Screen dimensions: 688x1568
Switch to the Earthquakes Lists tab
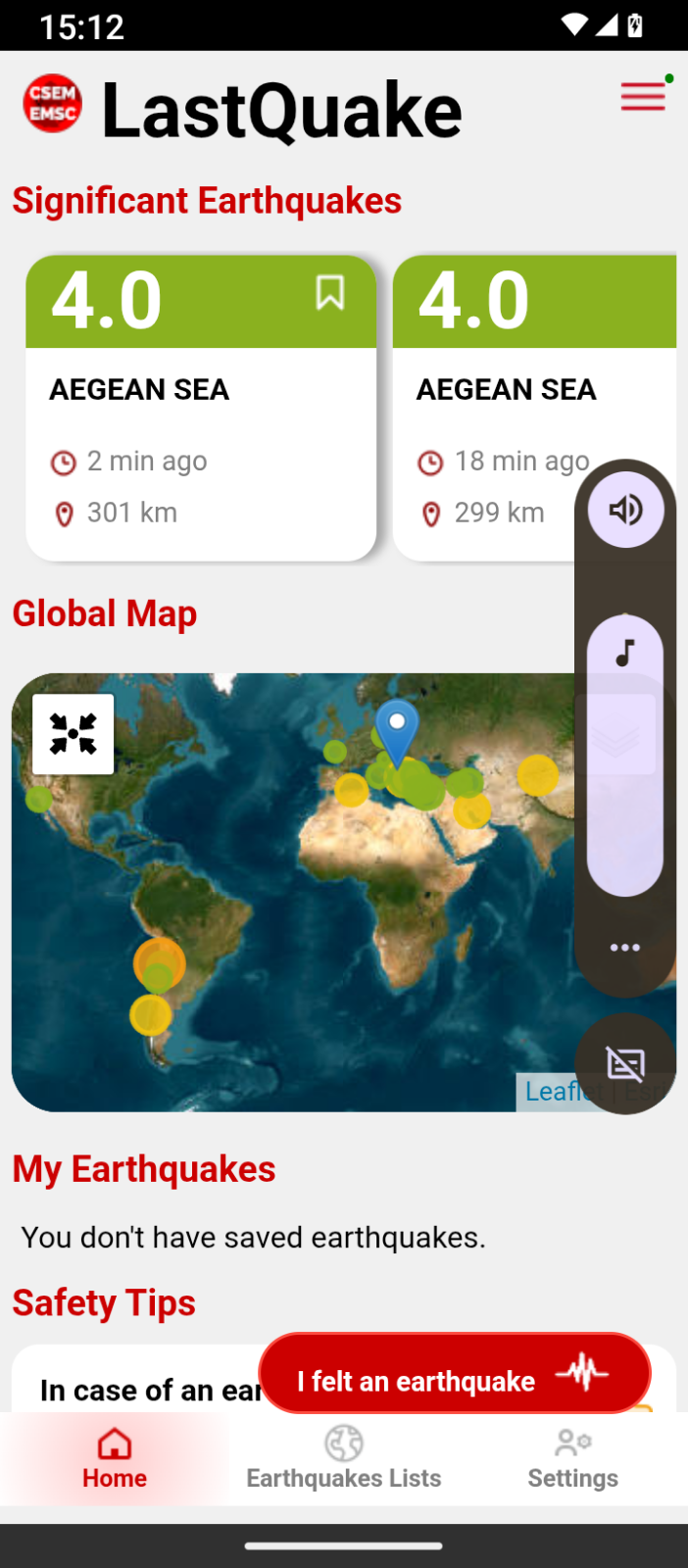[x=344, y=1458]
